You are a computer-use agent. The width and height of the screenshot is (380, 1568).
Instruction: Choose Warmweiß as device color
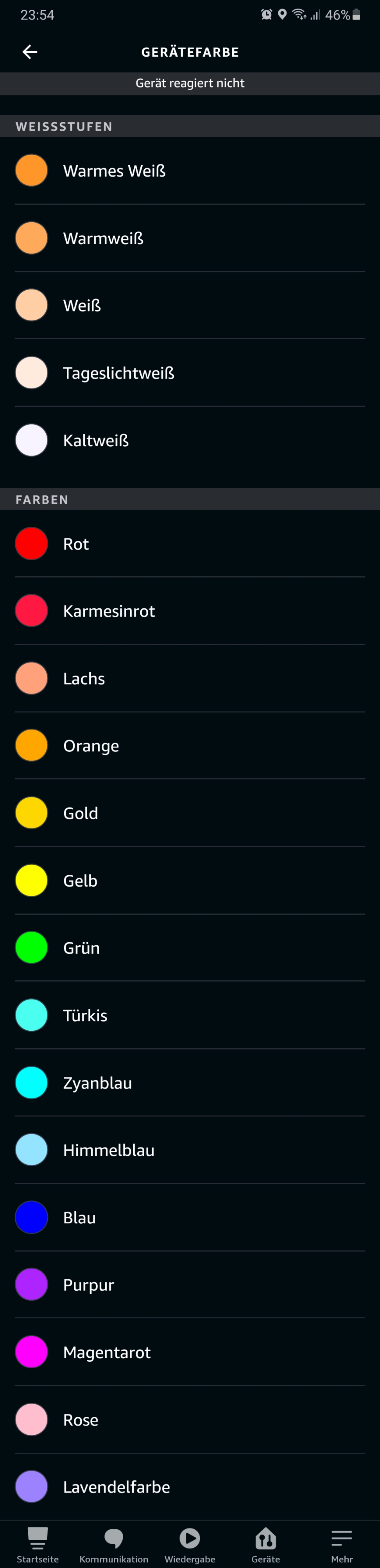103,239
